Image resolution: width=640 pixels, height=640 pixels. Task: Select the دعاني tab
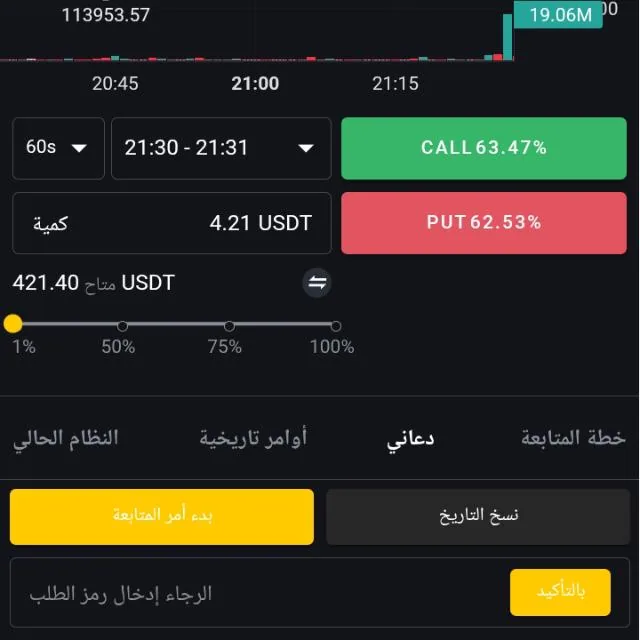click(x=411, y=438)
